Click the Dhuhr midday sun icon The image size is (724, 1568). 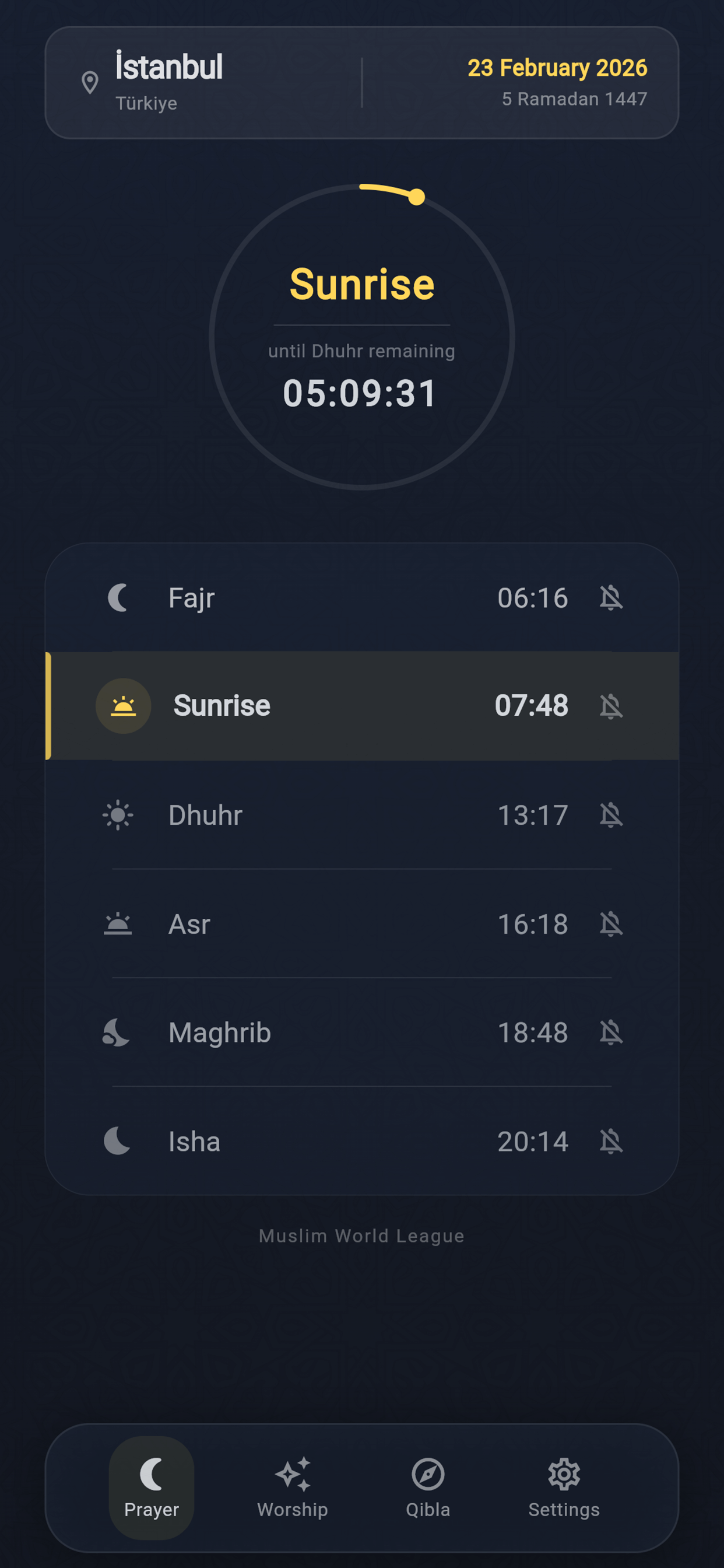coord(120,815)
